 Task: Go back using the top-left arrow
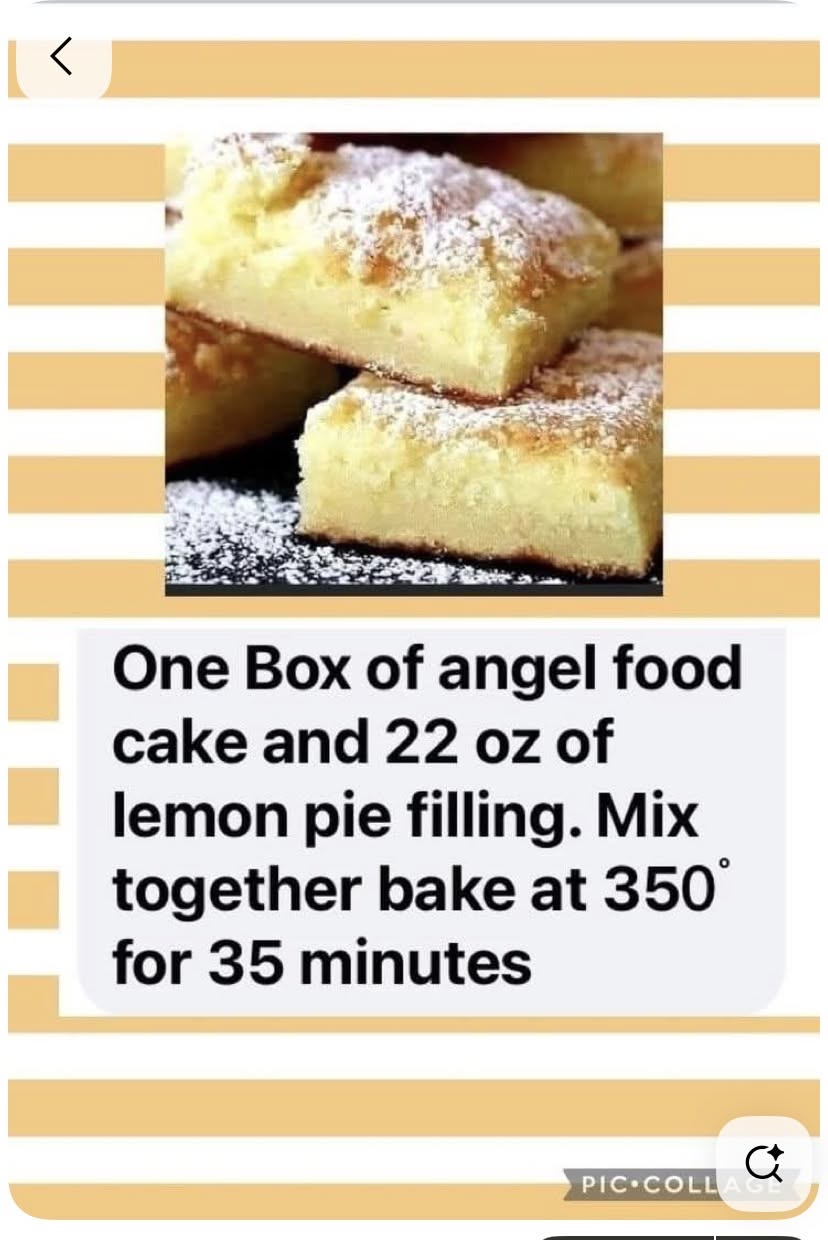pos(62,57)
